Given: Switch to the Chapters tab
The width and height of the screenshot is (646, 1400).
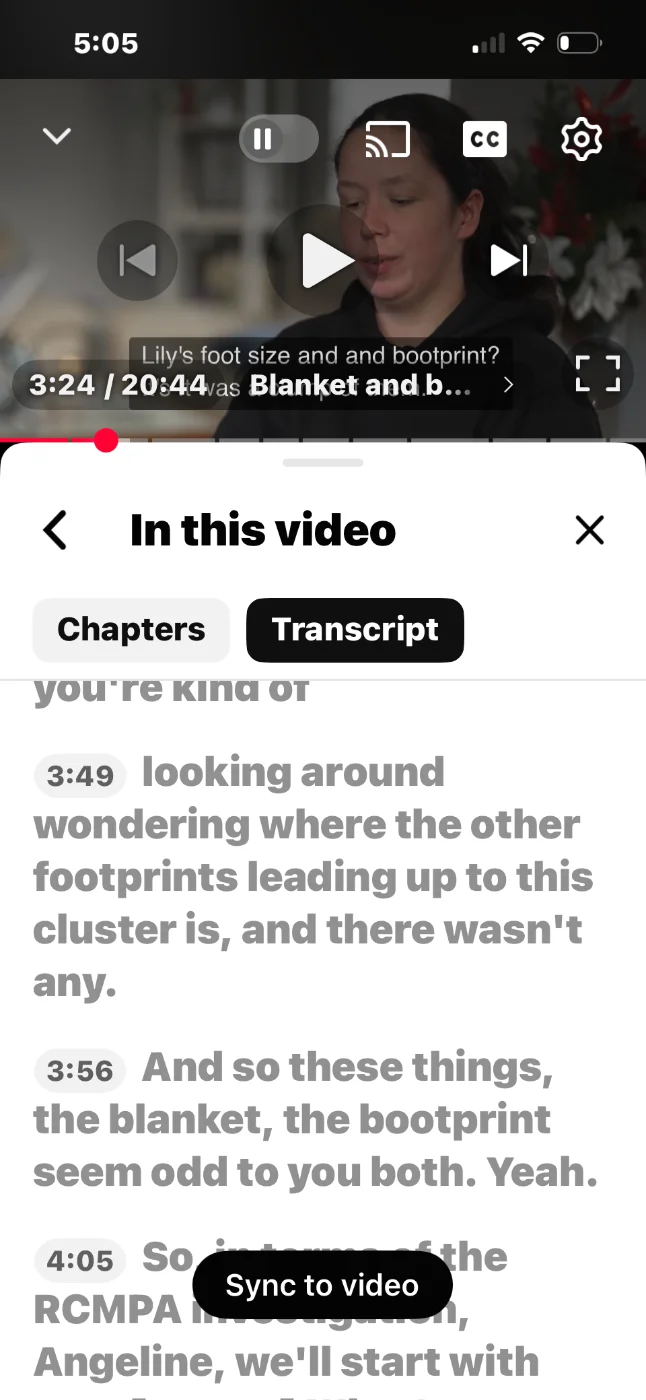Looking at the screenshot, I should point(131,630).
